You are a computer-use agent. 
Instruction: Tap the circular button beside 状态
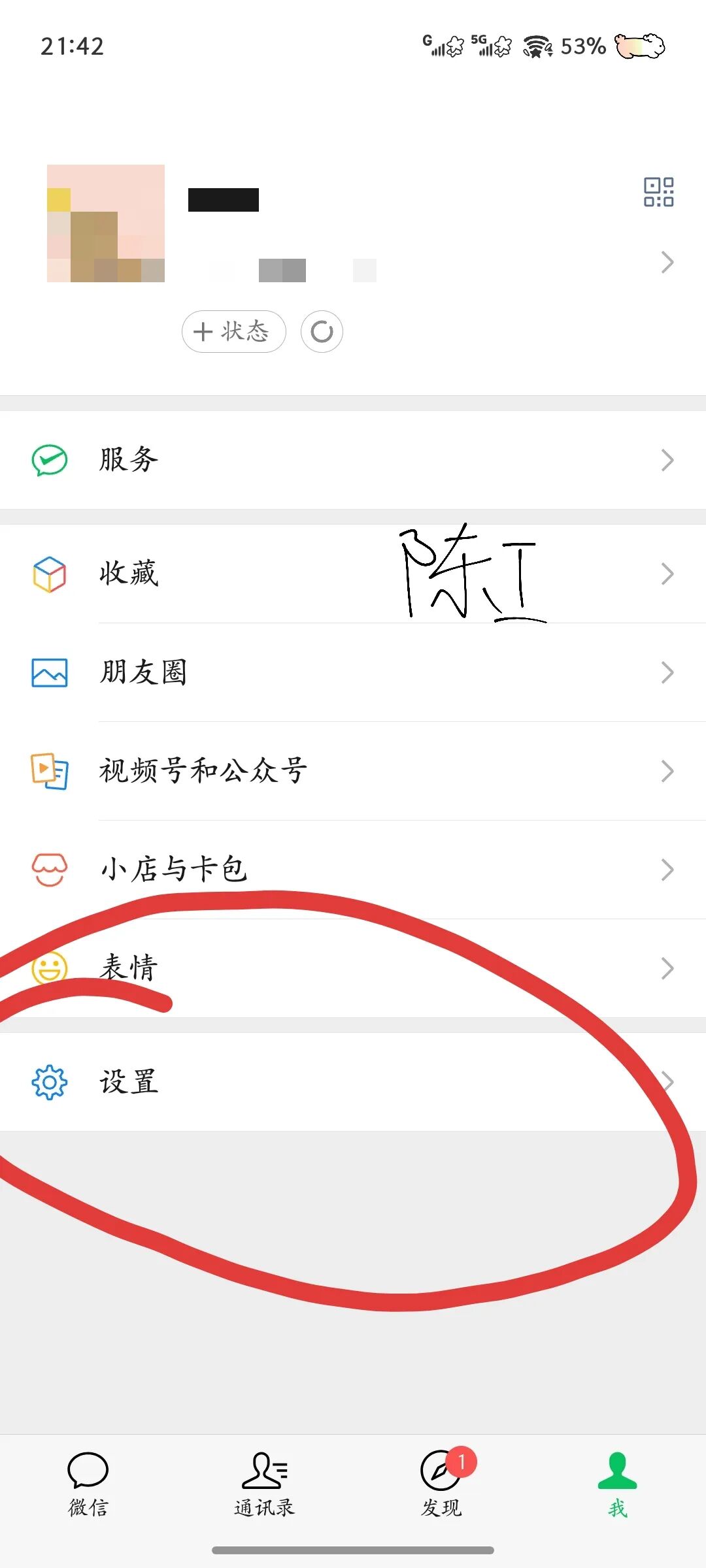(322, 332)
